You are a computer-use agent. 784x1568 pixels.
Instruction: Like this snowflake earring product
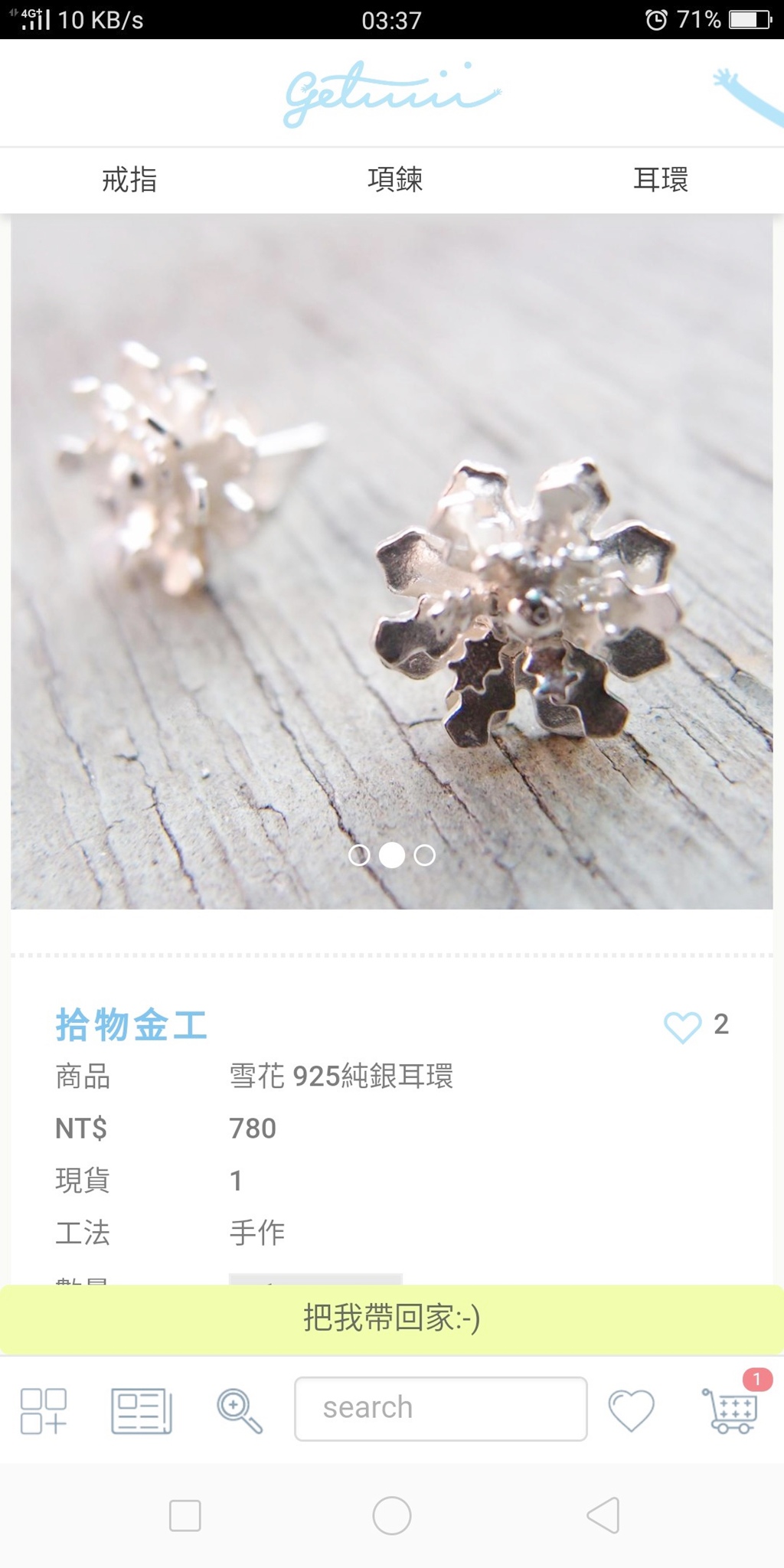682,1026
